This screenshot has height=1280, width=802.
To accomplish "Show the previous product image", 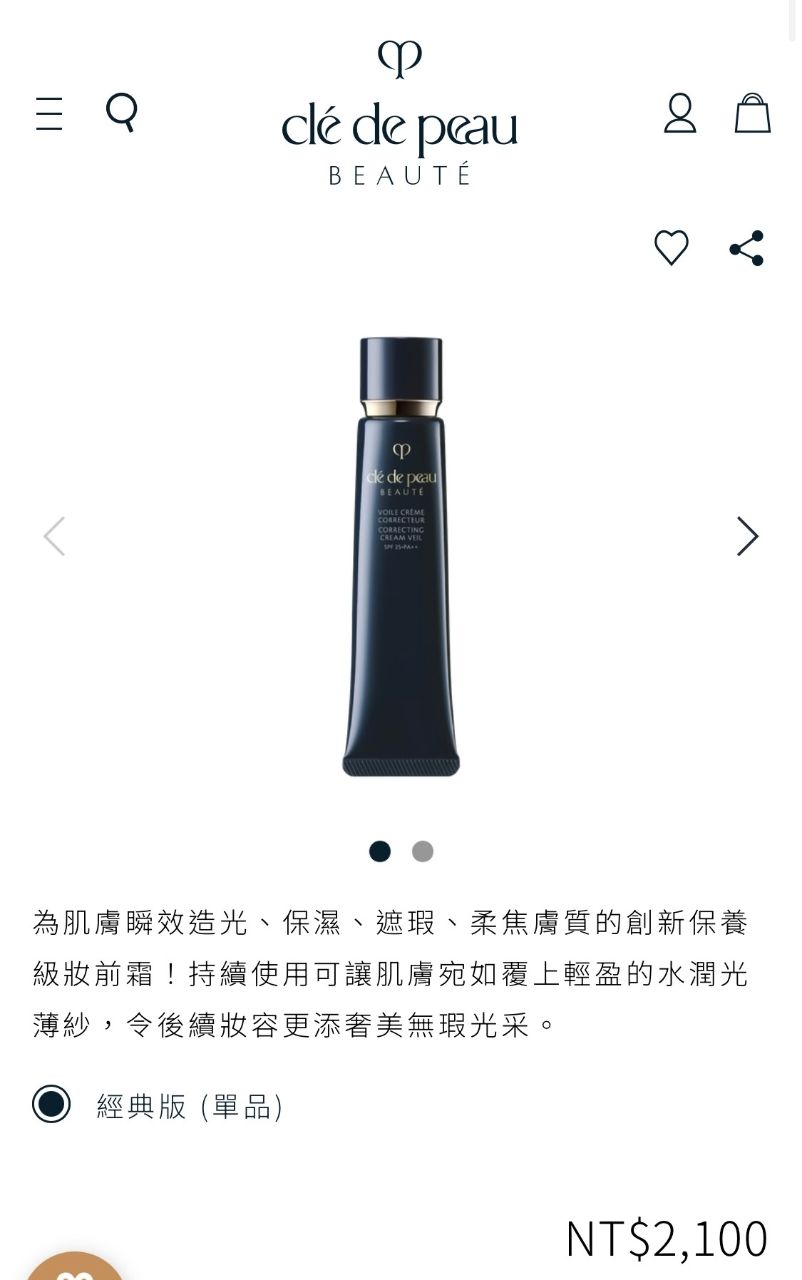I will (x=54, y=536).
